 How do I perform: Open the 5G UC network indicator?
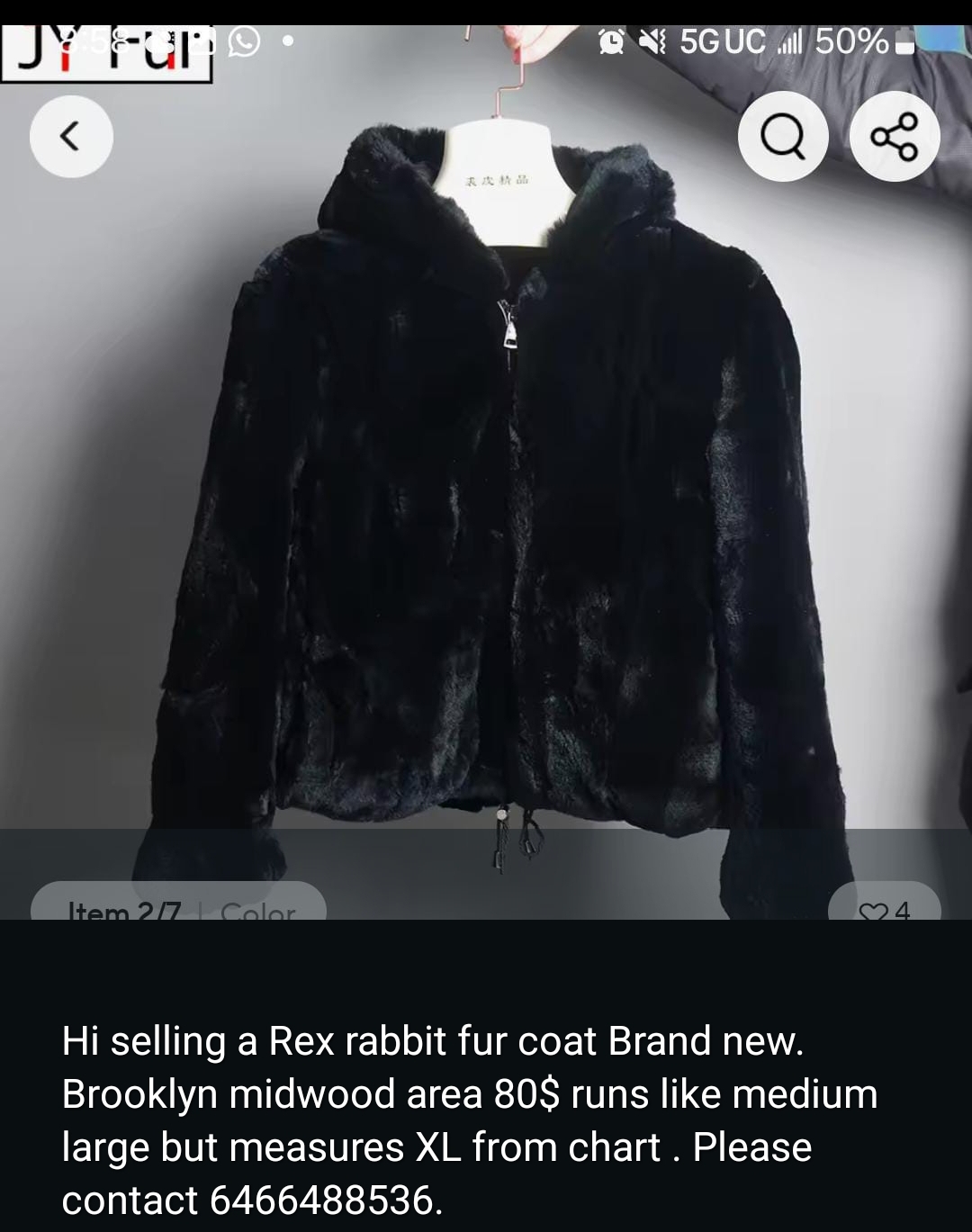click(x=715, y=42)
